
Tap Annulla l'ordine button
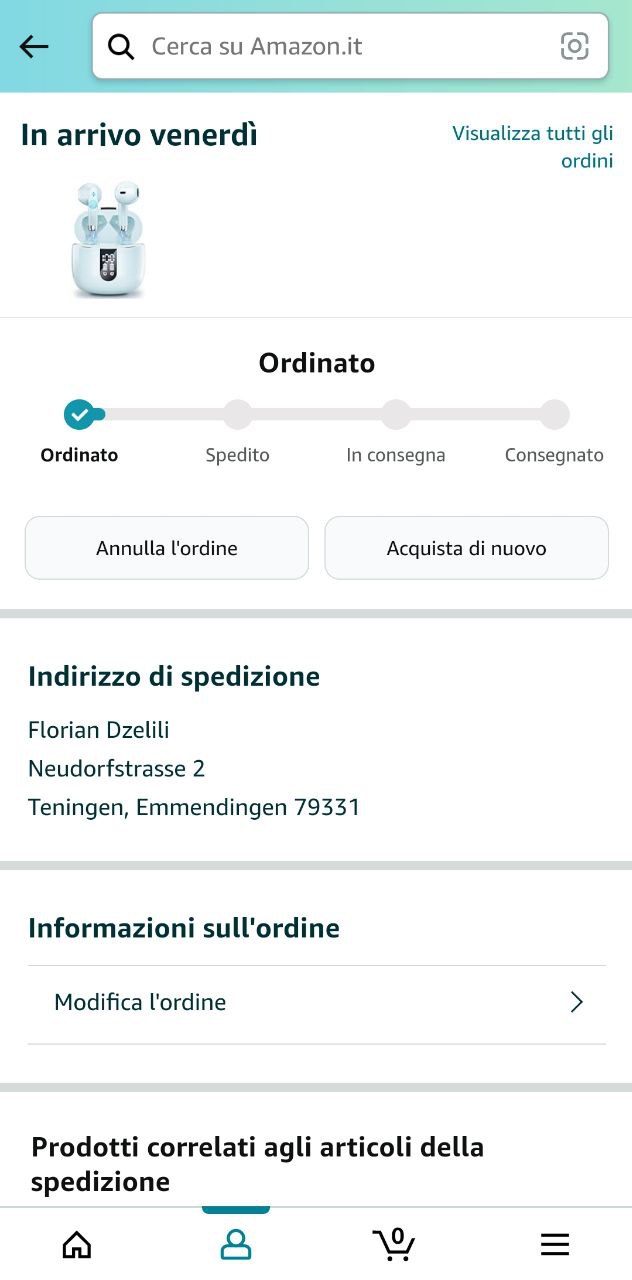click(167, 548)
